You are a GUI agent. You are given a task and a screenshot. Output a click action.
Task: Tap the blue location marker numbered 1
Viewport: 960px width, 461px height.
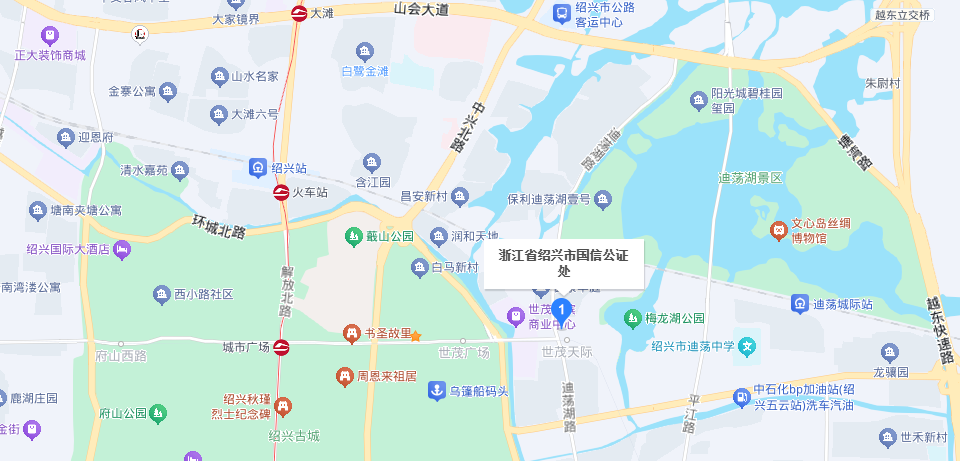[x=562, y=310]
